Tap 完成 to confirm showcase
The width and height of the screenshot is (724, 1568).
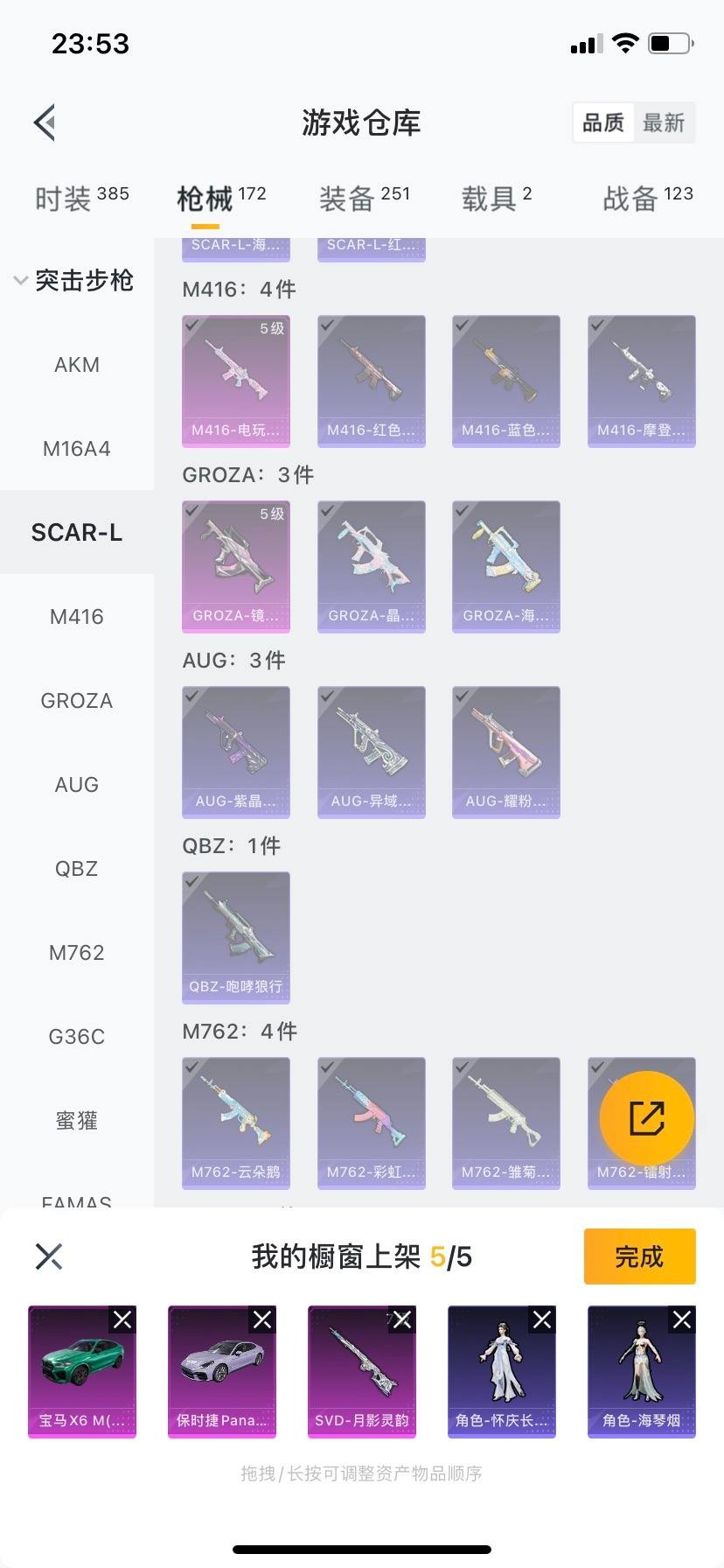639,1256
